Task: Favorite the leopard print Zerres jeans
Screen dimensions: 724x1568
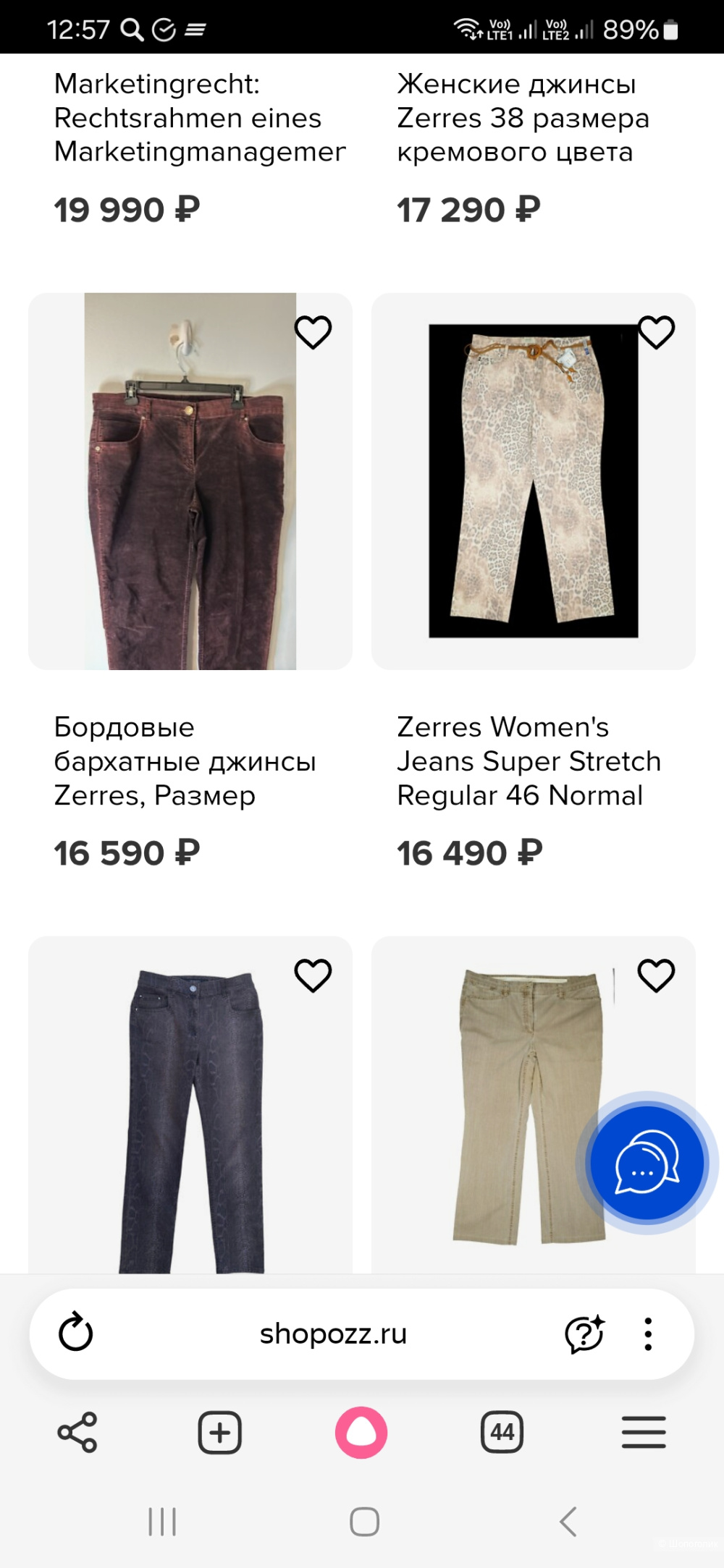Action: pos(655,334)
